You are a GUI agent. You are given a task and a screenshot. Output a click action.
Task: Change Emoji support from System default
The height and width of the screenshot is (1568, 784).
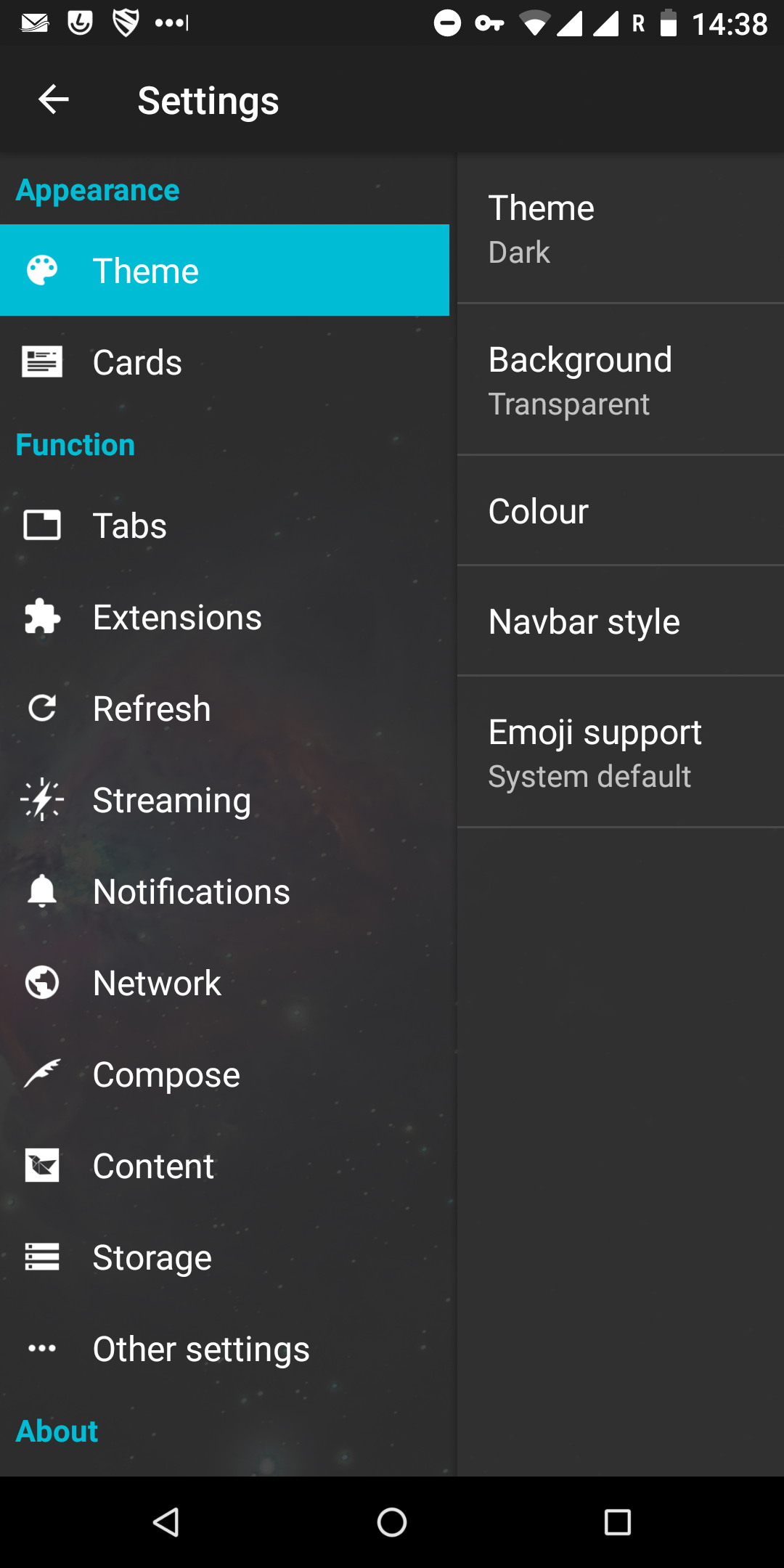point(619,751)
